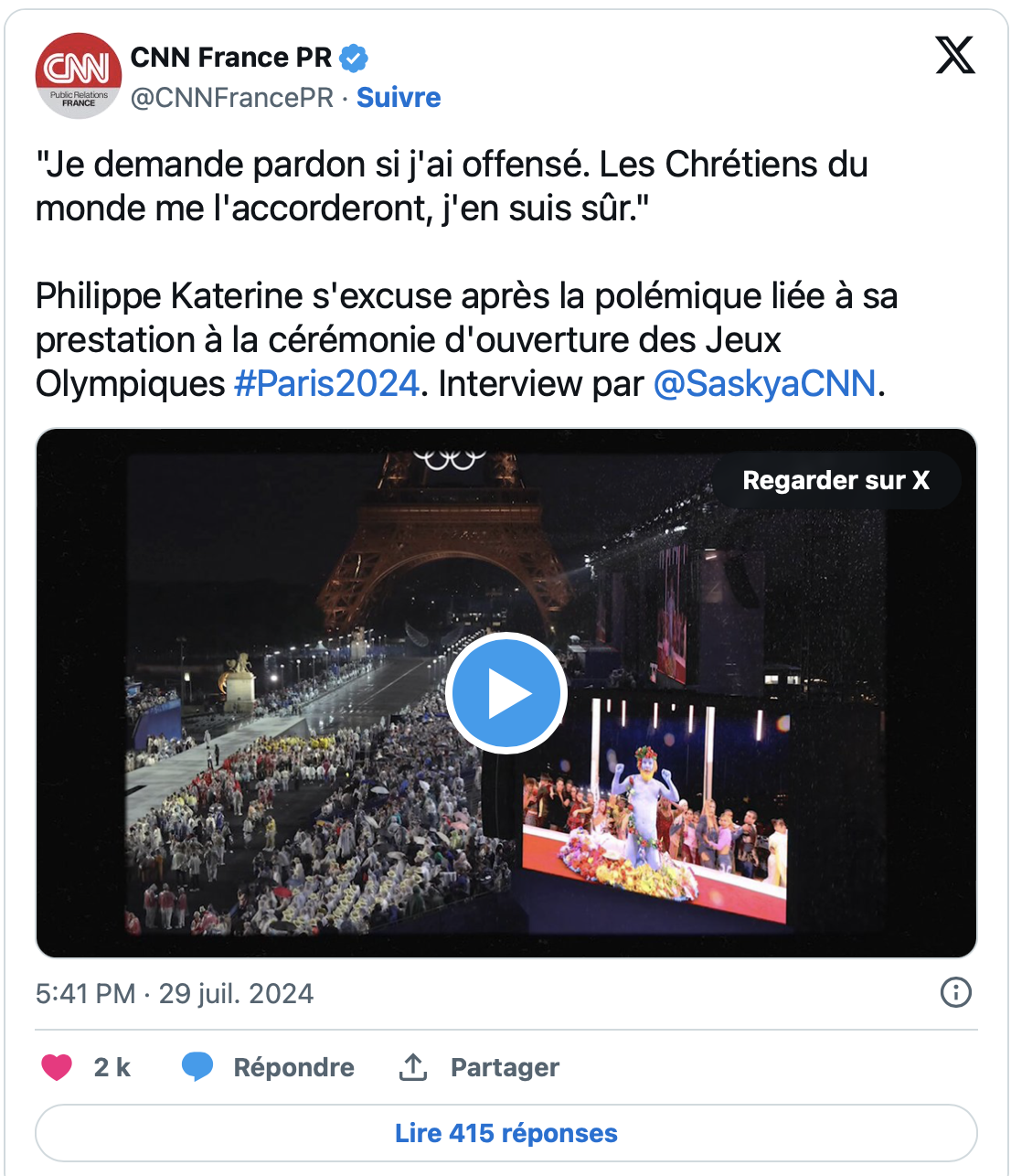The height and width of the screenshot is (1176, 1011).
Task: Click the tweet info icon
Action: pos(956,993)
